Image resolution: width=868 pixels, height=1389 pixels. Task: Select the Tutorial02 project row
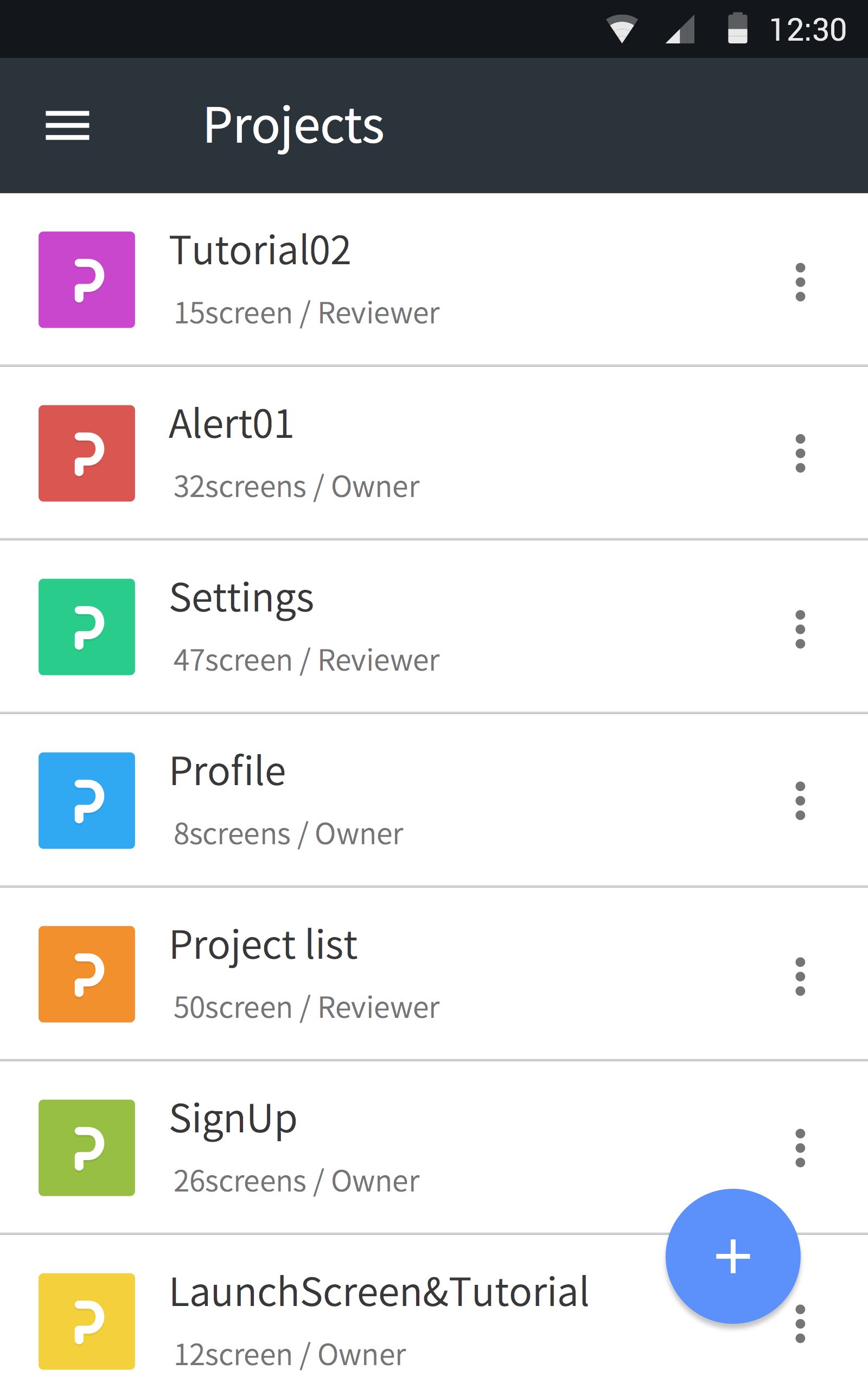click(344, 281)
